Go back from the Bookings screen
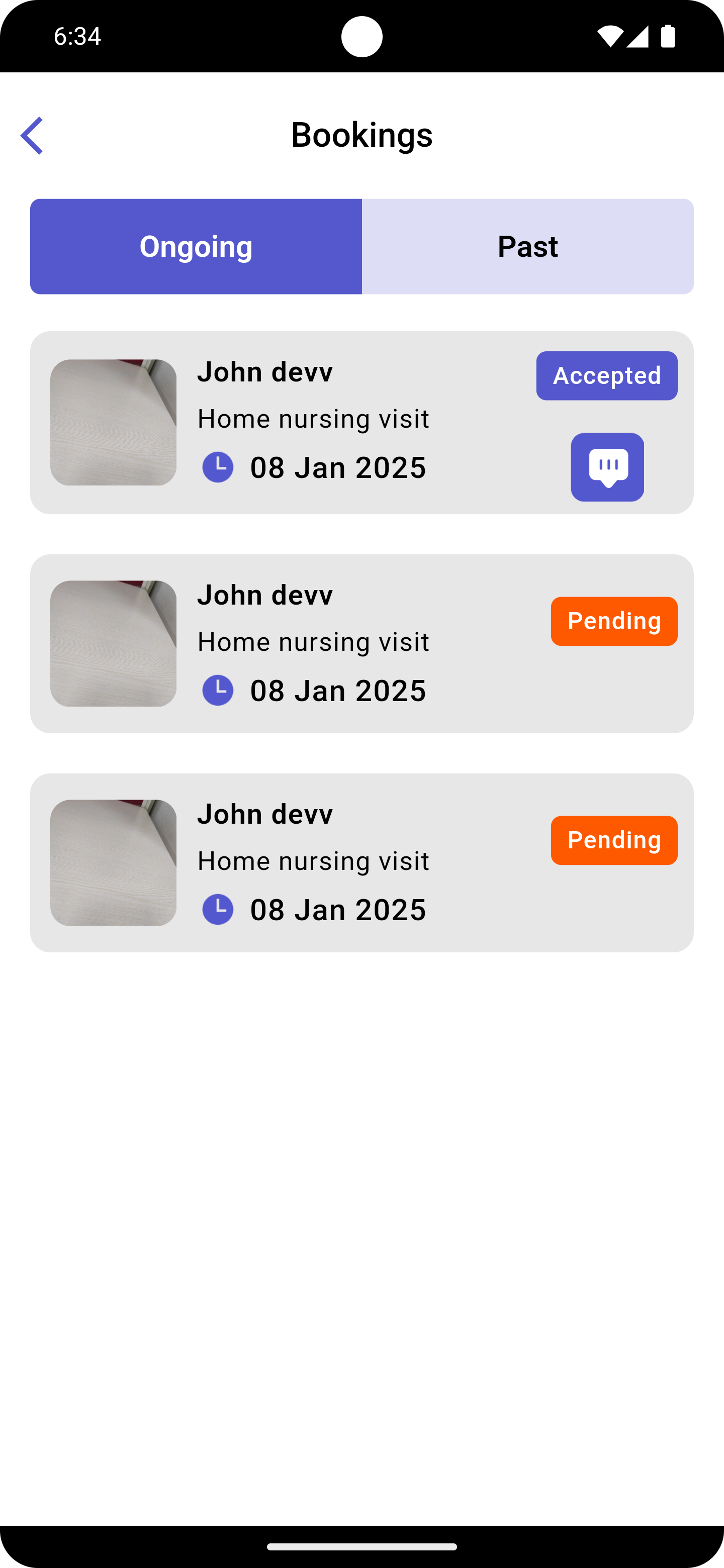 tap(32, 135)
